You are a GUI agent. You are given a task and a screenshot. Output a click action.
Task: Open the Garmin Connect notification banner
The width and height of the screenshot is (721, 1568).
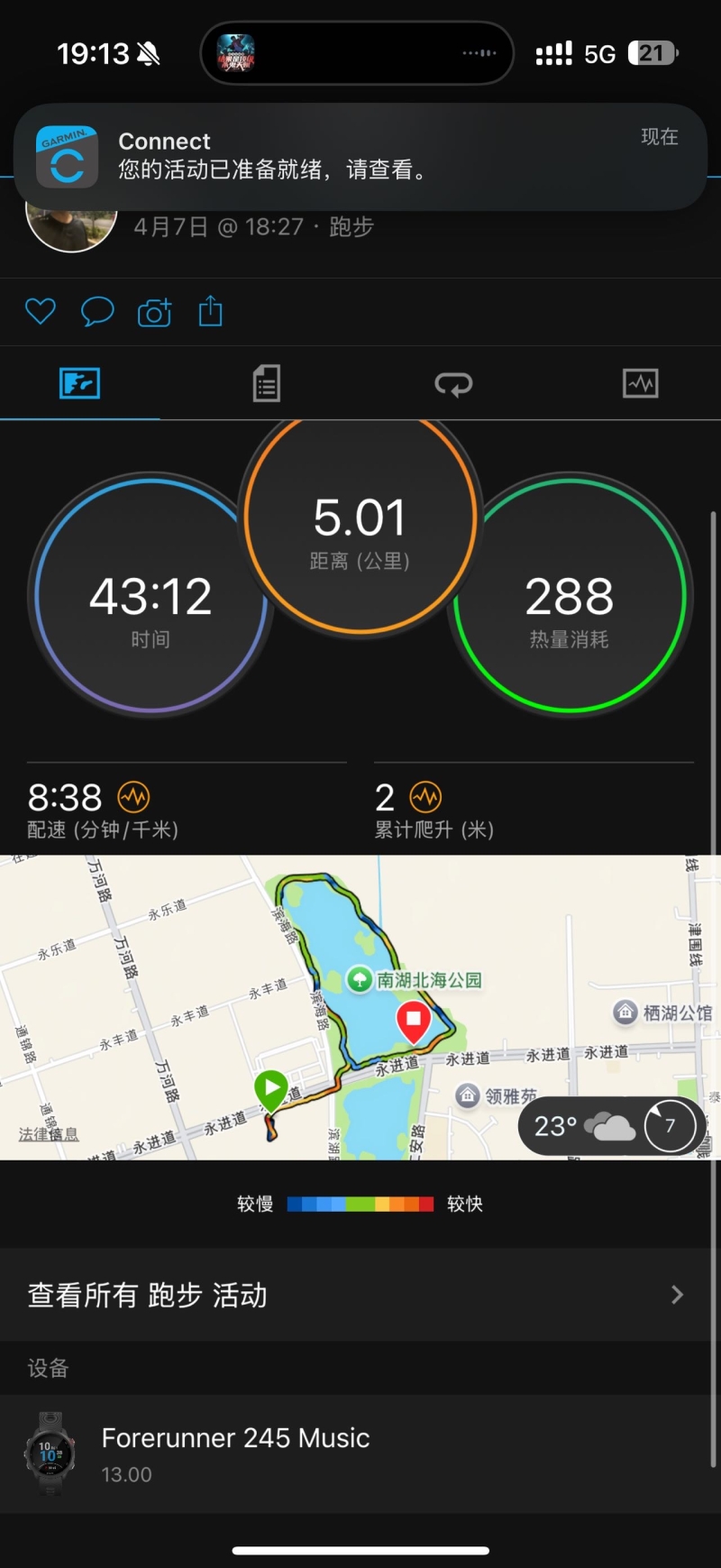(x=360, y=157)
